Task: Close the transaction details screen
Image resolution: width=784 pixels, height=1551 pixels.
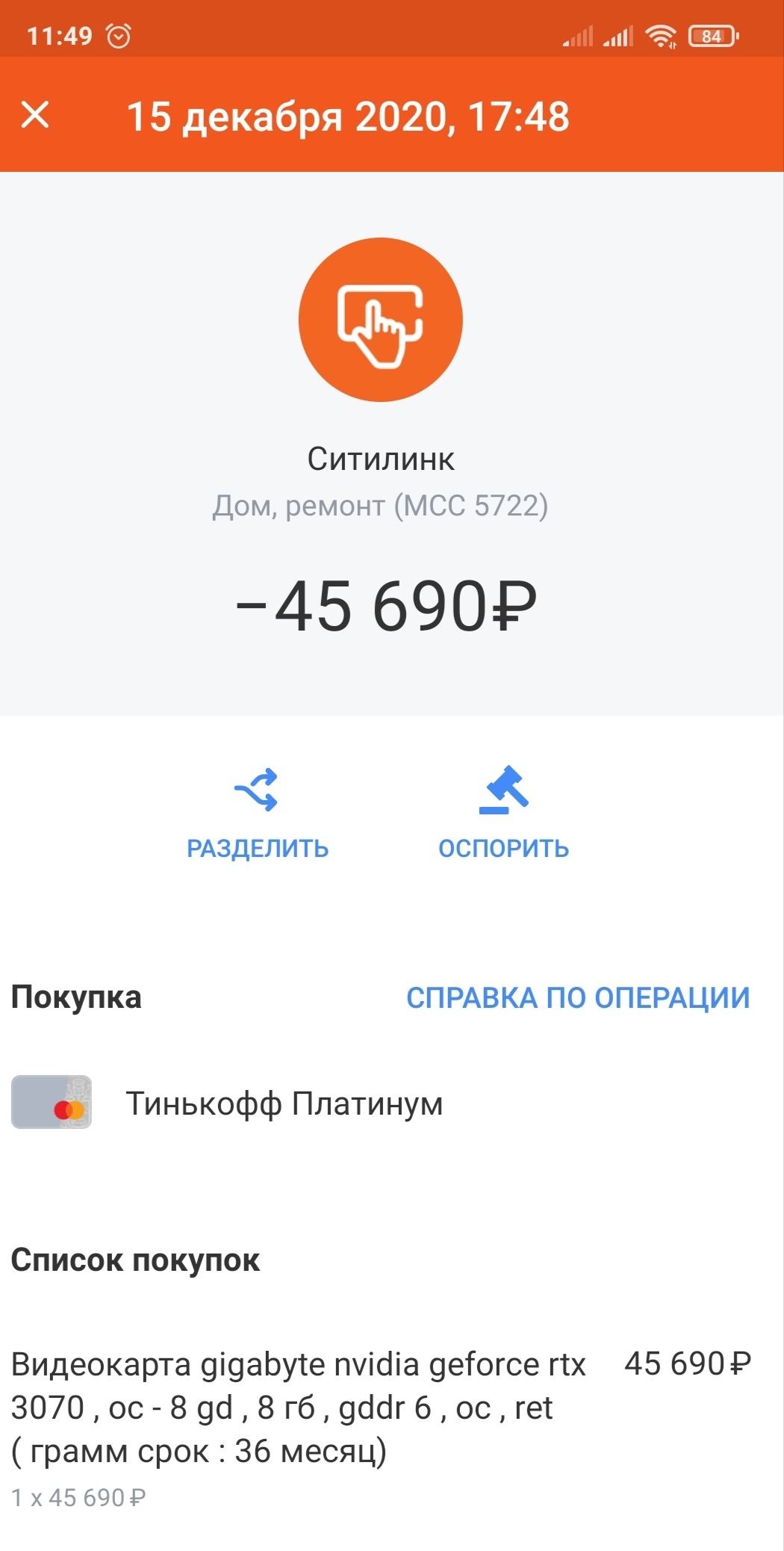Action: click(x=35, y=116)
